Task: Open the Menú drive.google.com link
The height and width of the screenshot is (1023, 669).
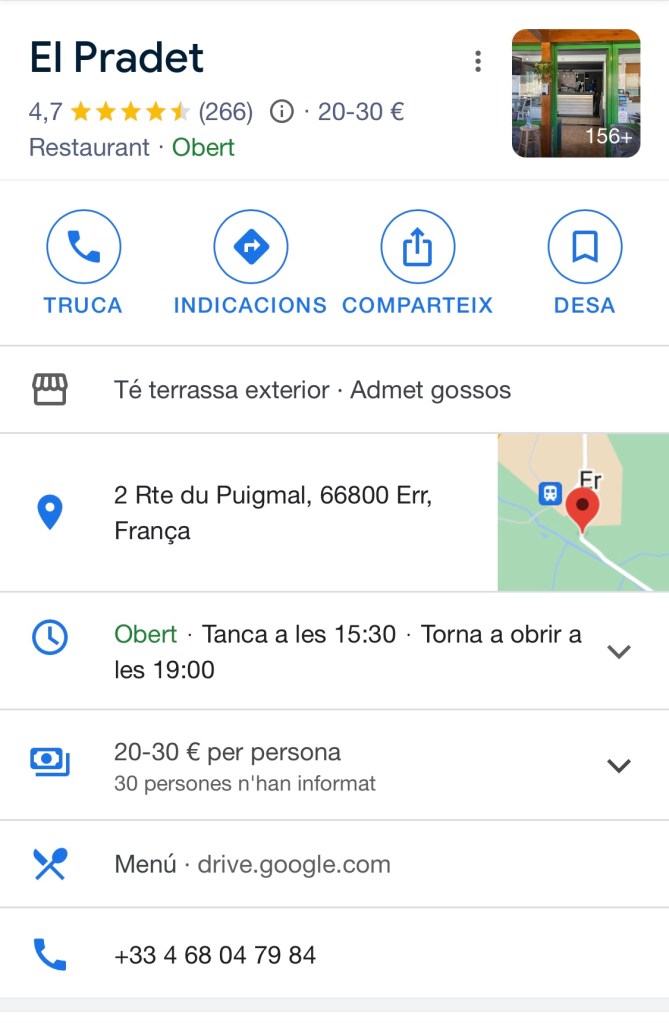Action: pos(253,864)
